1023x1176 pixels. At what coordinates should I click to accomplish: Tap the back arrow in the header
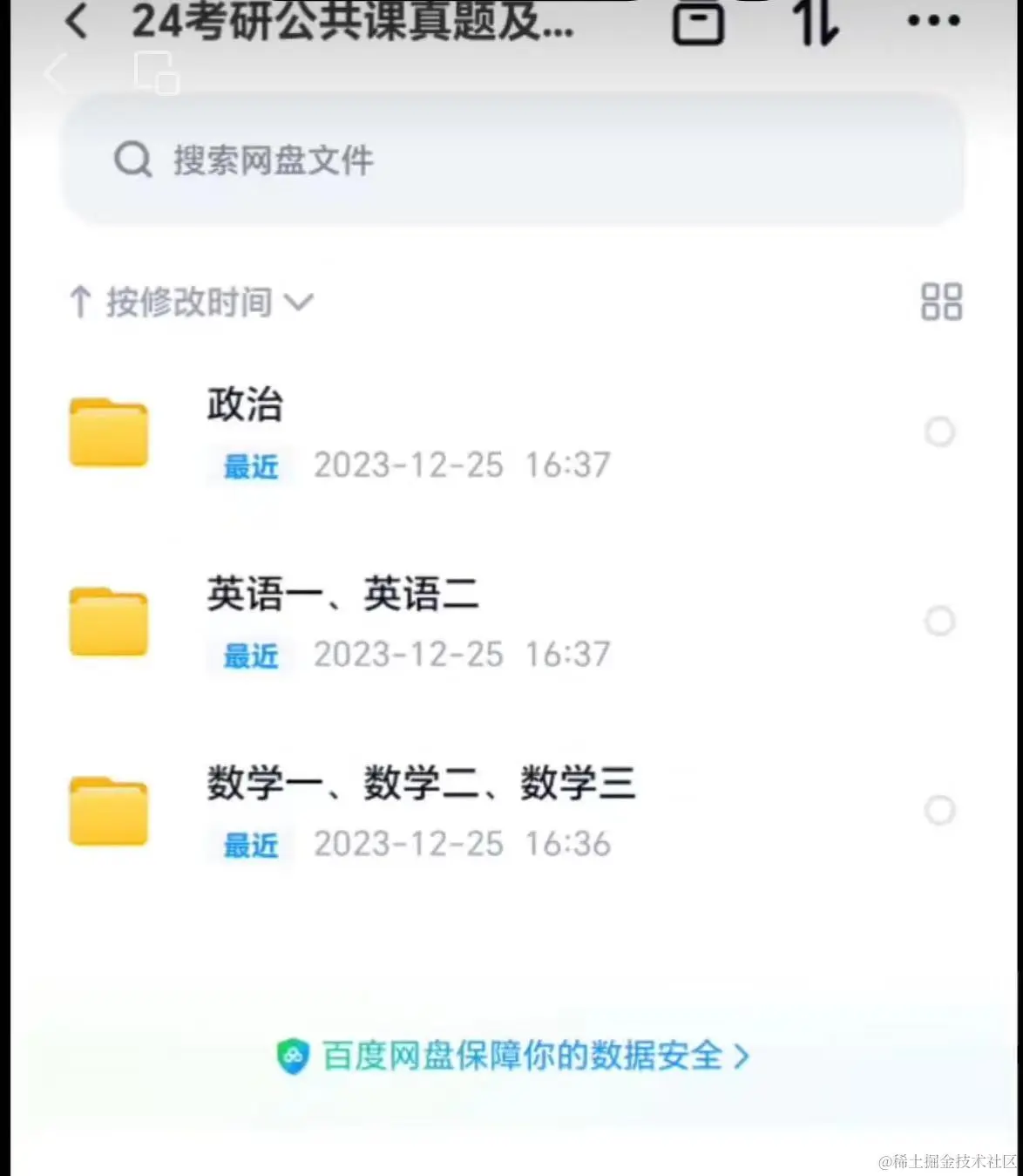click(x=77, y=24)
